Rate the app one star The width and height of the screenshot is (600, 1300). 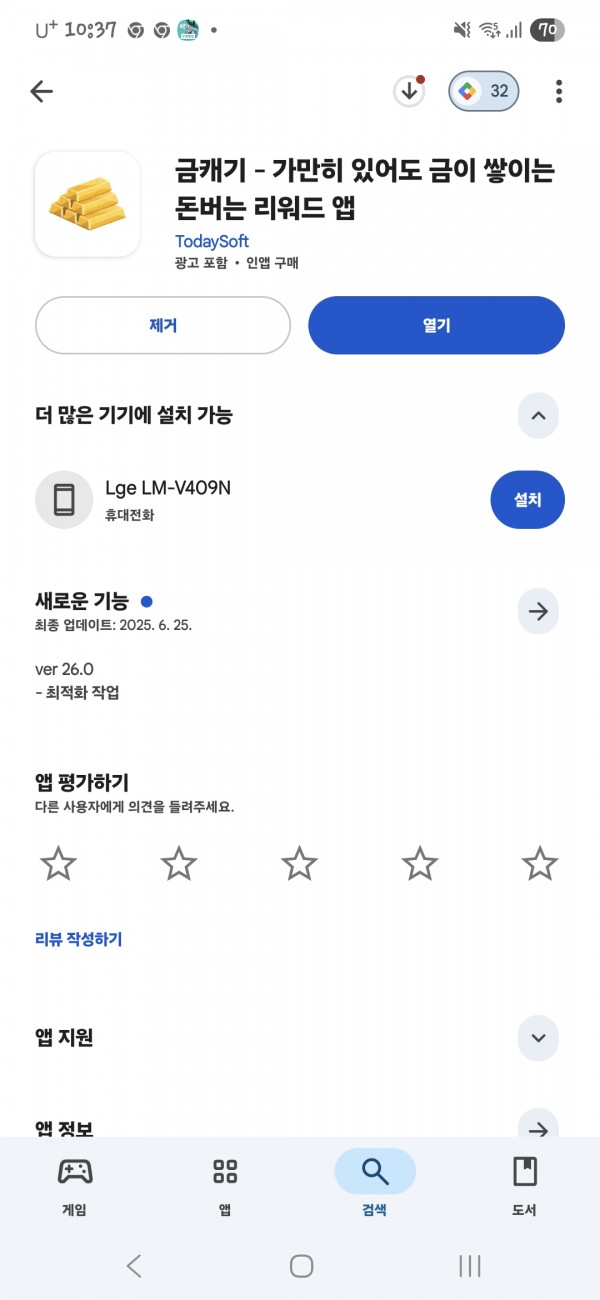[x=59, y=862]
